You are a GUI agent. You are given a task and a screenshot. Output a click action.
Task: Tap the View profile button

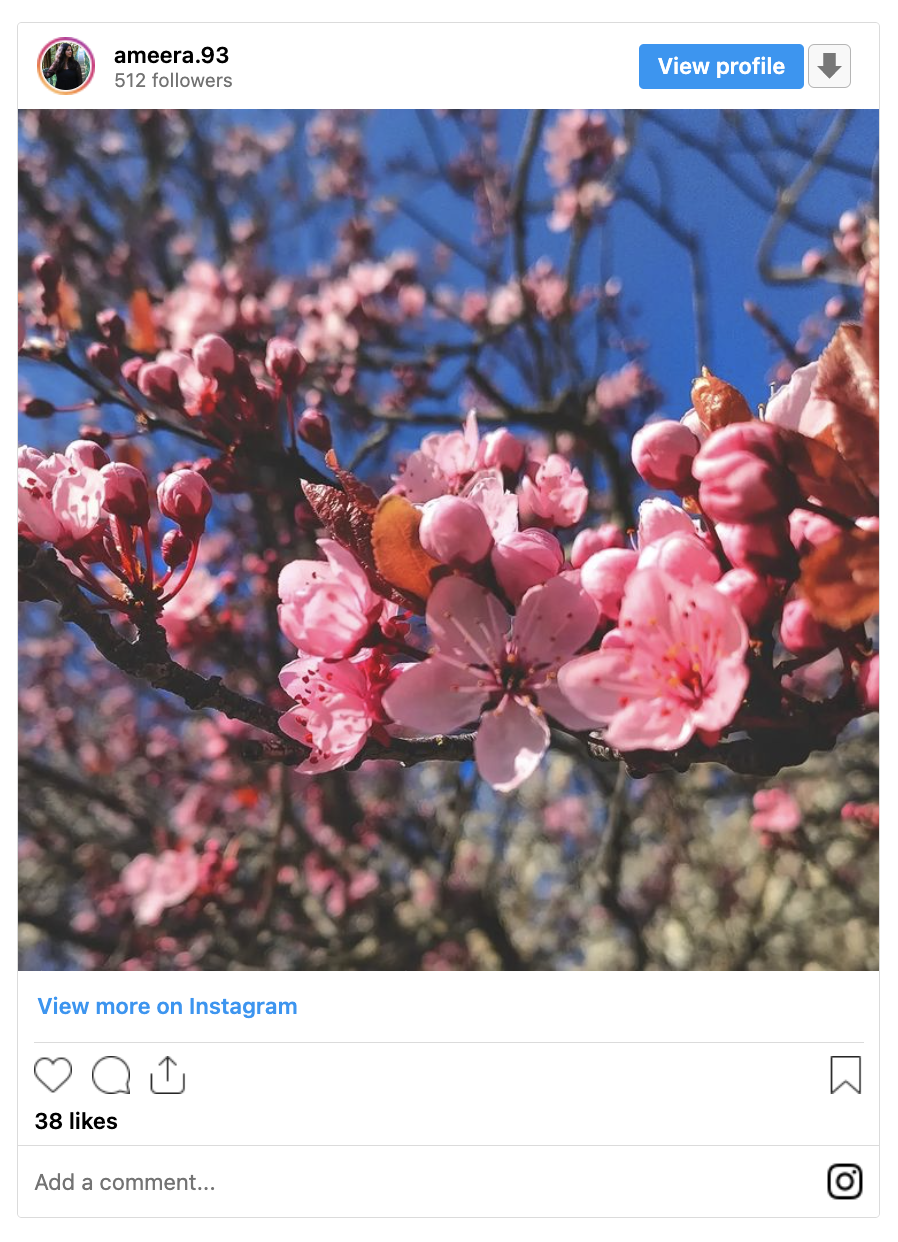tap(721, 67)
